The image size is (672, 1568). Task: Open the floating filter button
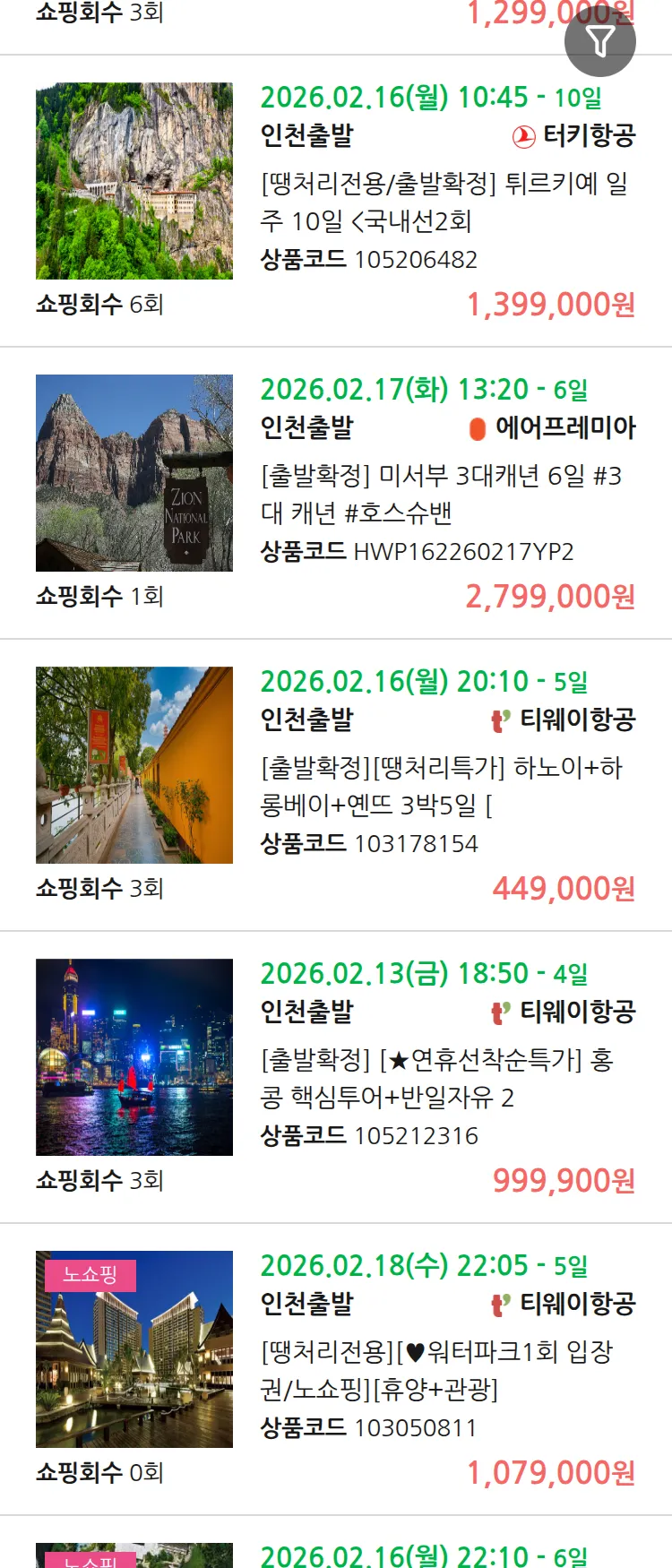[599, 41]
